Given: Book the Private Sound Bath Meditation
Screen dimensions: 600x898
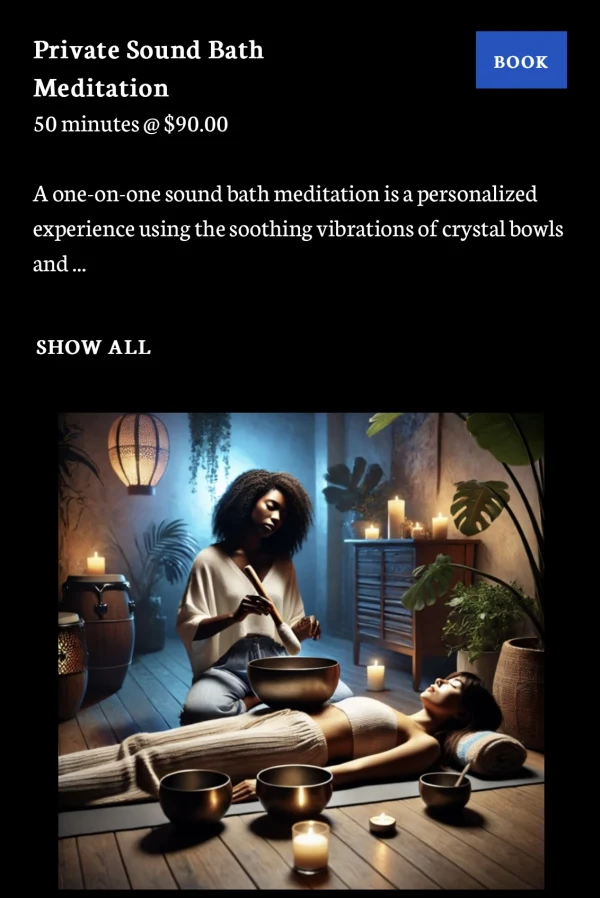Looking at the screenshot, I should (520, 61).
